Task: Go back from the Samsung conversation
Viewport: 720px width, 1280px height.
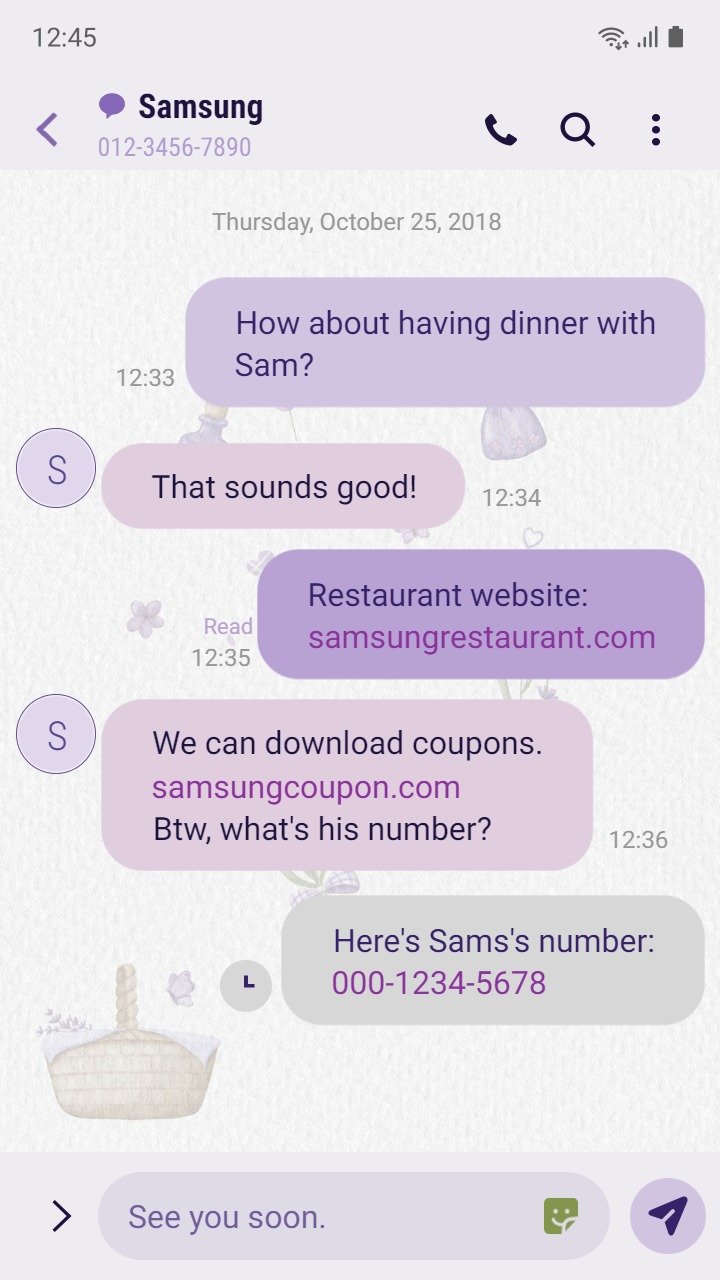Action: (x=47, y=129)
